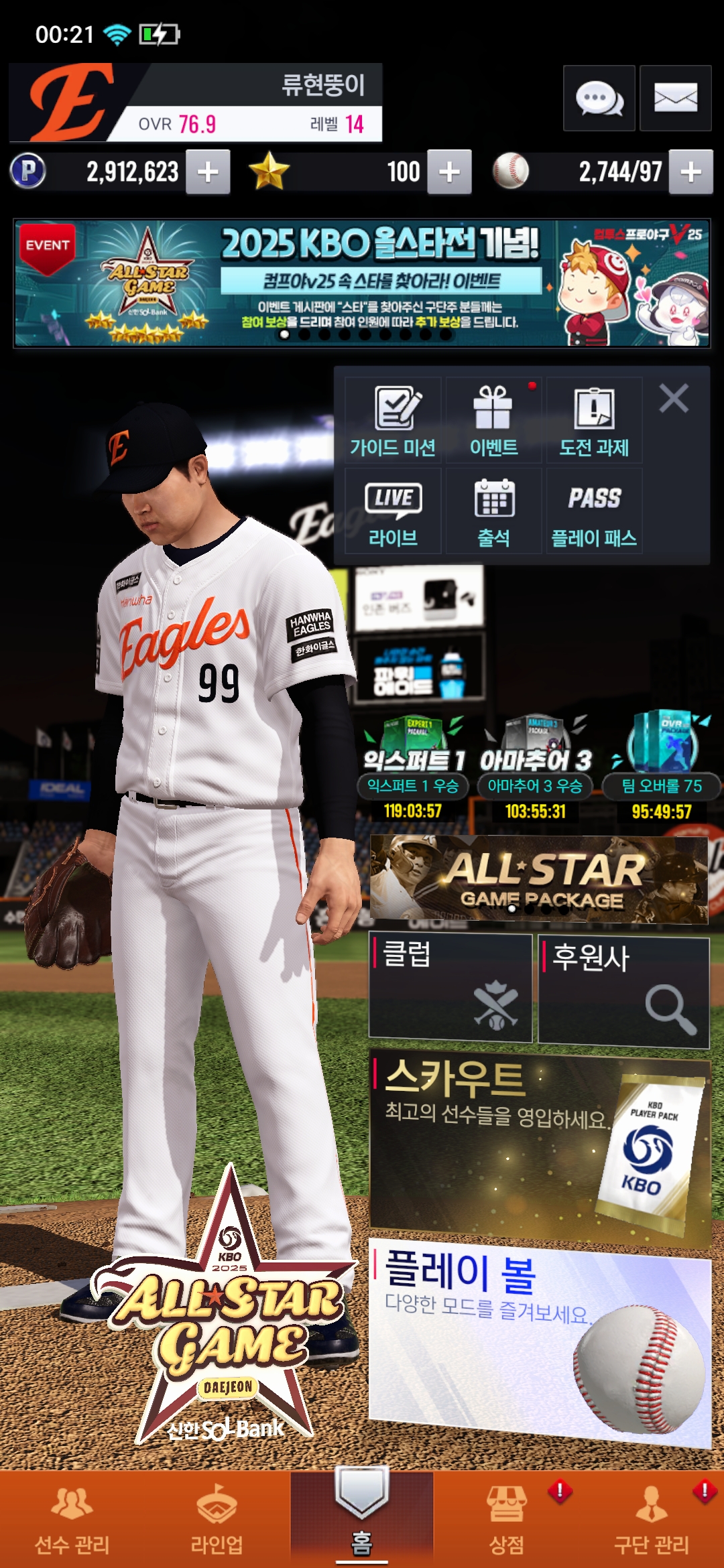The height and width of the screenshot is (1568, 724).
Task: Open 출석 attendance calendar
Action: (493, 511)
